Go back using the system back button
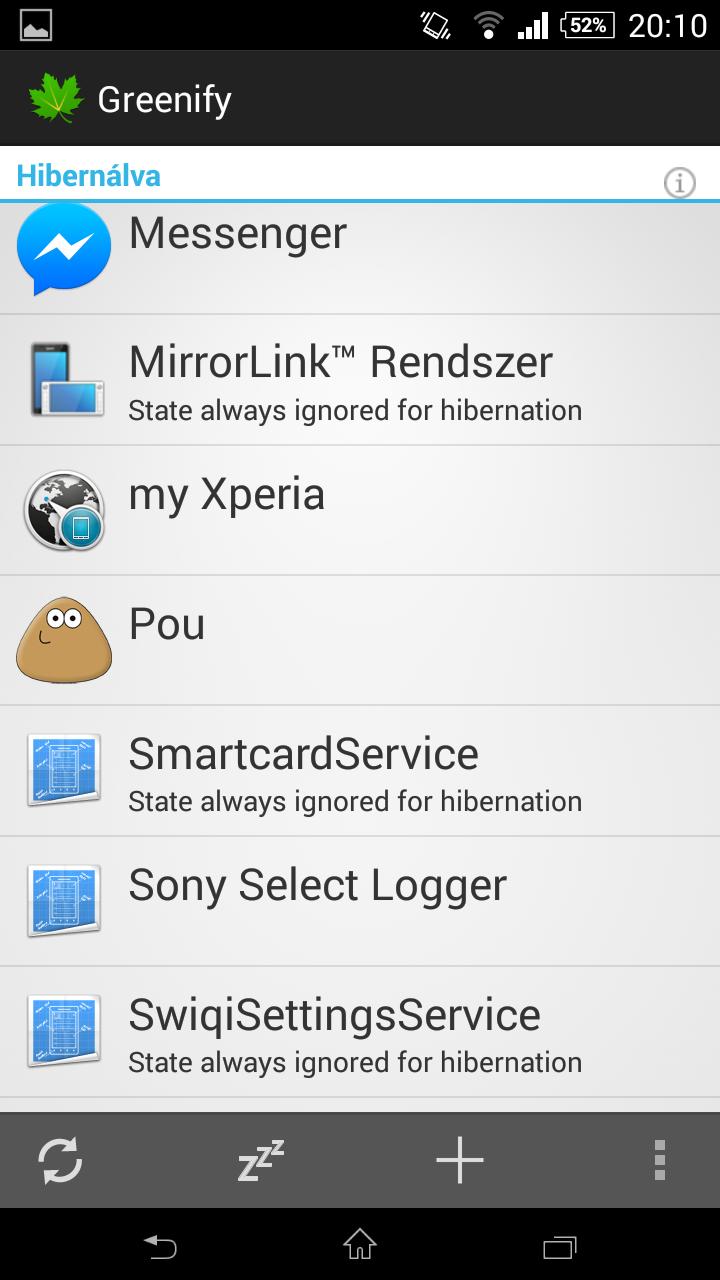The height and width of the screenshot is (1280, 720). 160,1246
